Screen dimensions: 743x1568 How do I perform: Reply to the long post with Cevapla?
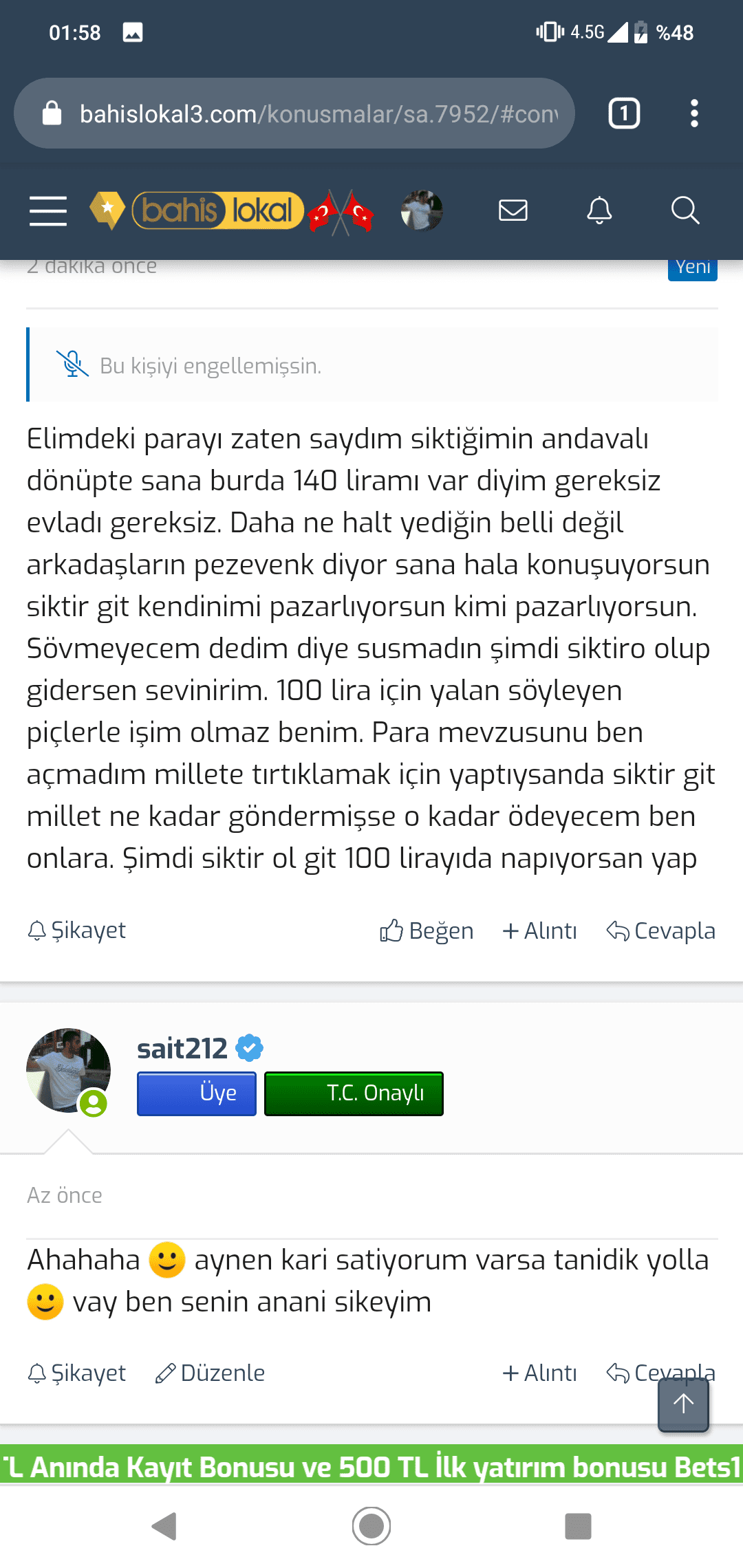[x=660, y=930]
